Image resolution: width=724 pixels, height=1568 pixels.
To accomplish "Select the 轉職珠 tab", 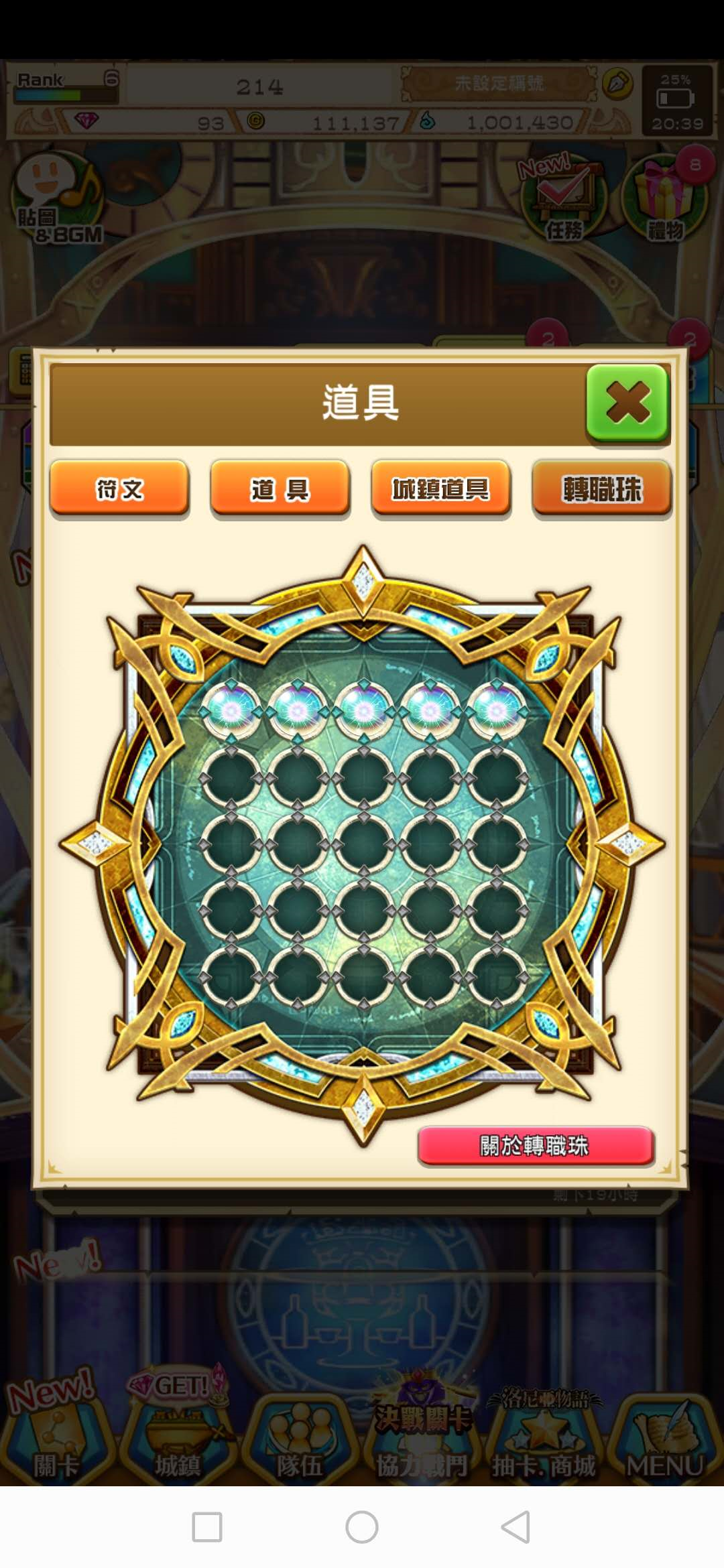I will click(x=601, y=488).
